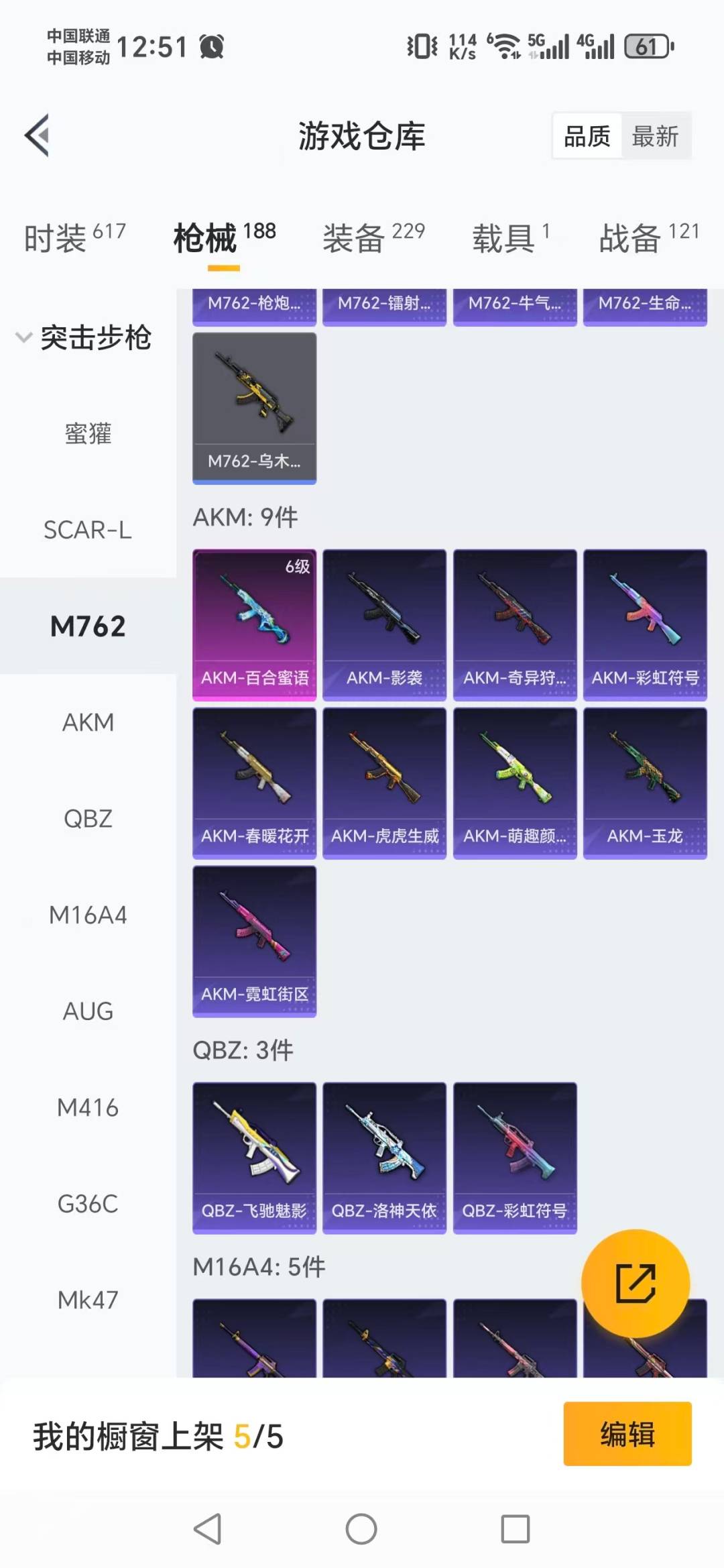Open the AKM-霓虹街区 skin
Screen dimensions: 724x1568
[254, 941]
